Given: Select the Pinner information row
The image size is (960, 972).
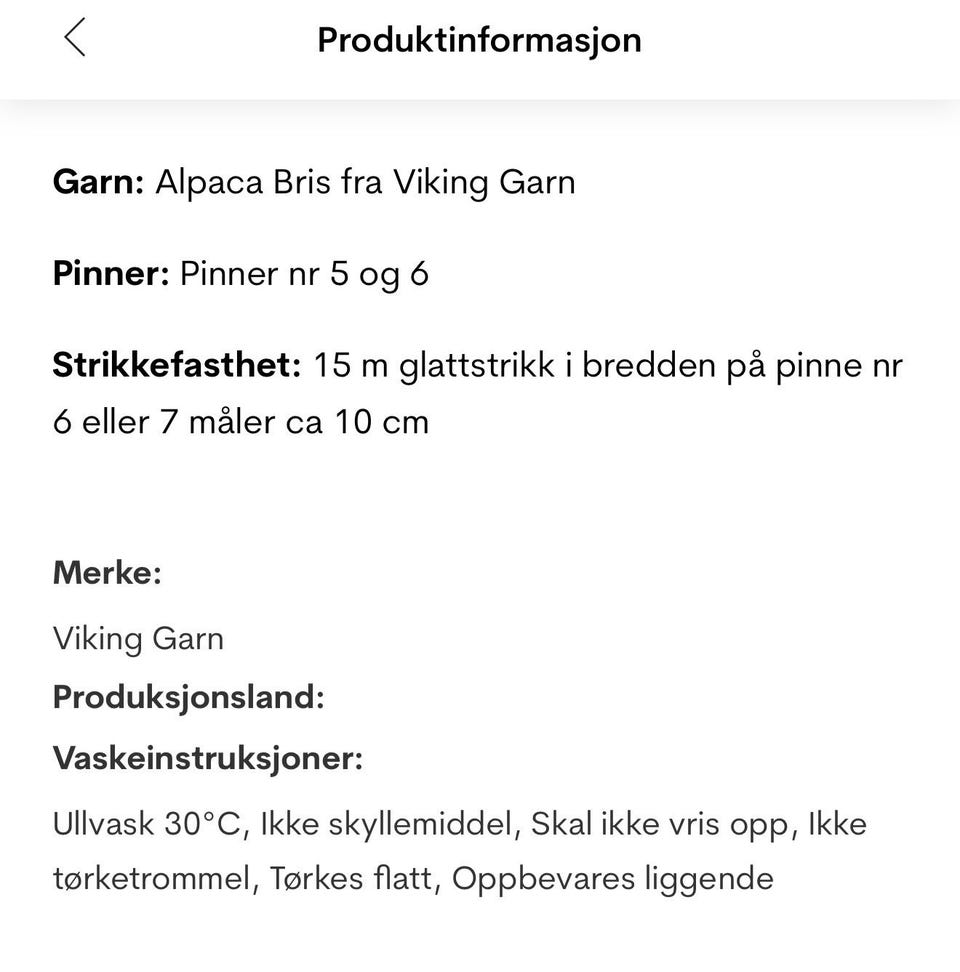Looking at the screenshot, I should pyautogui.click(x=240, y=273).
